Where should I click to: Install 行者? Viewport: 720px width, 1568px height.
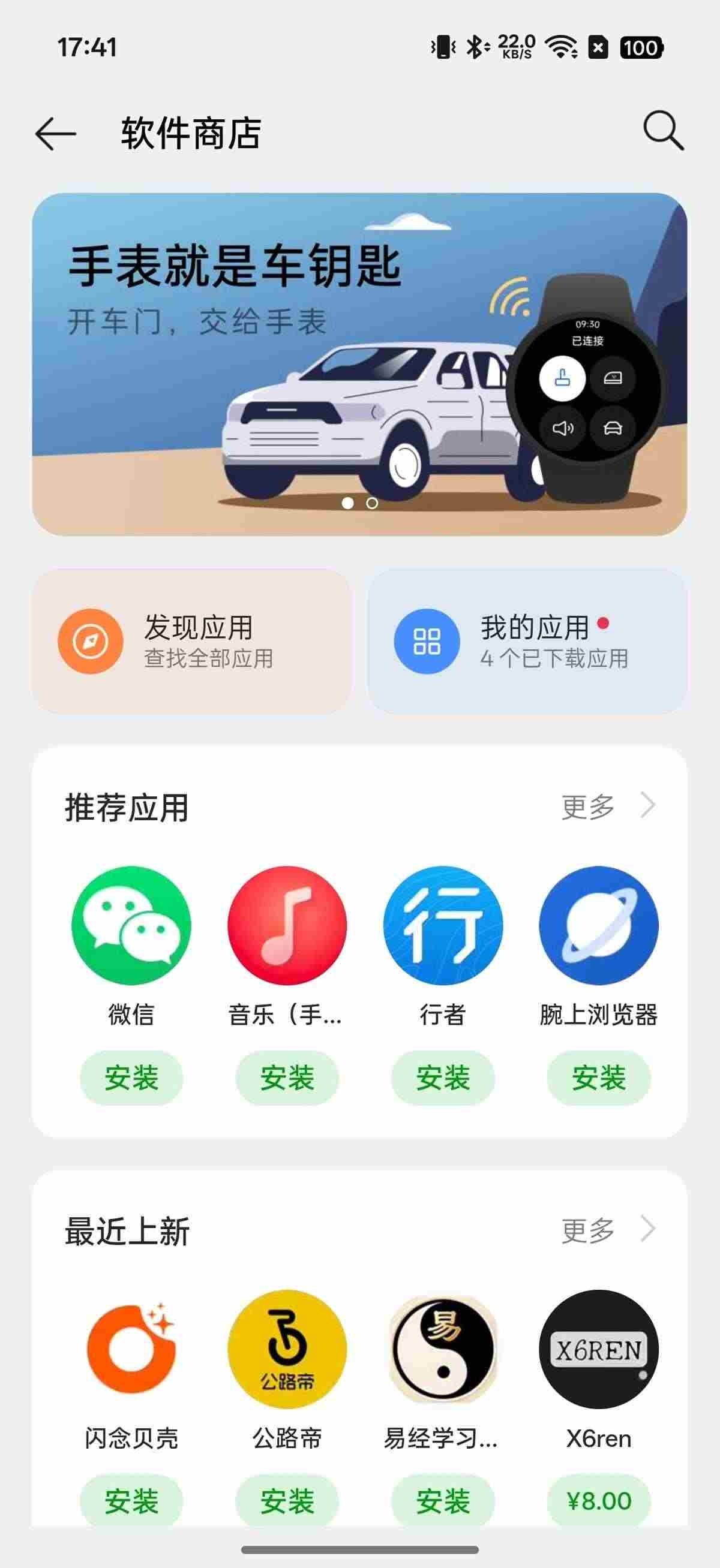443,1078
